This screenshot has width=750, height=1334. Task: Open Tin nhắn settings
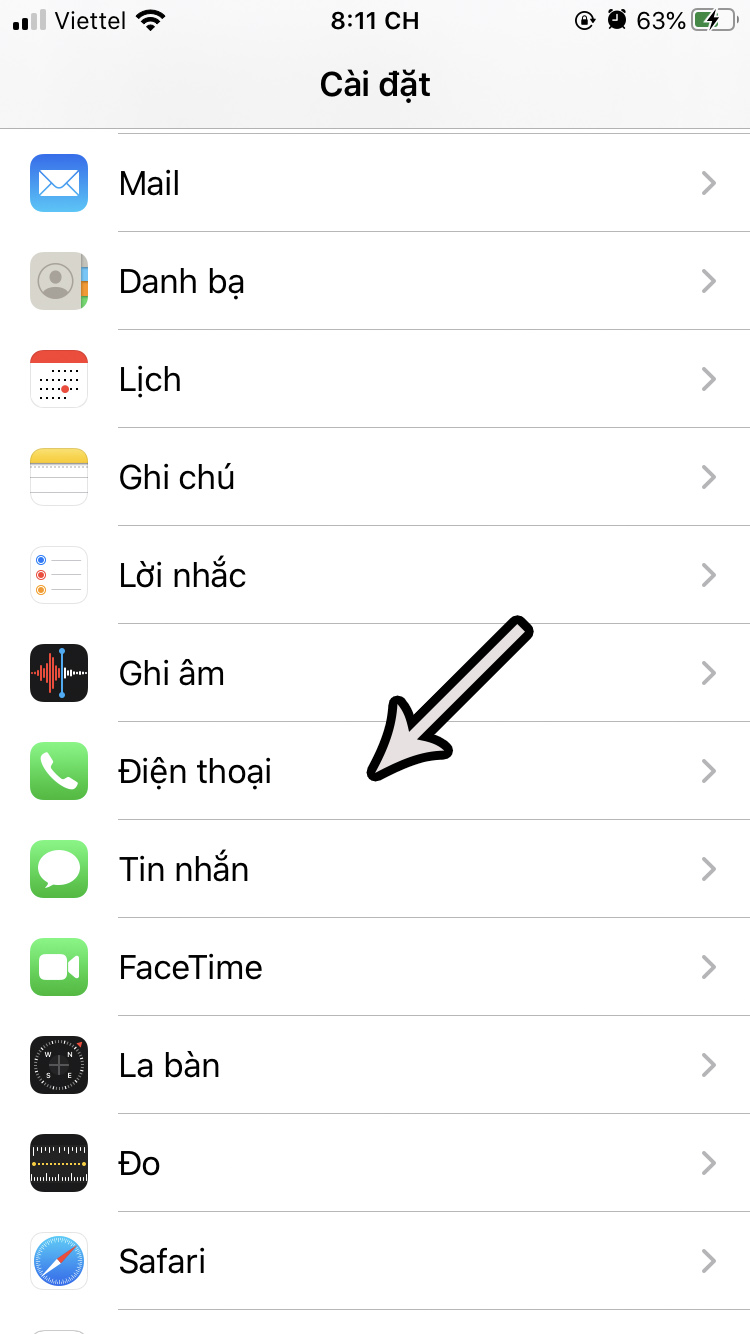coord(375,869)
